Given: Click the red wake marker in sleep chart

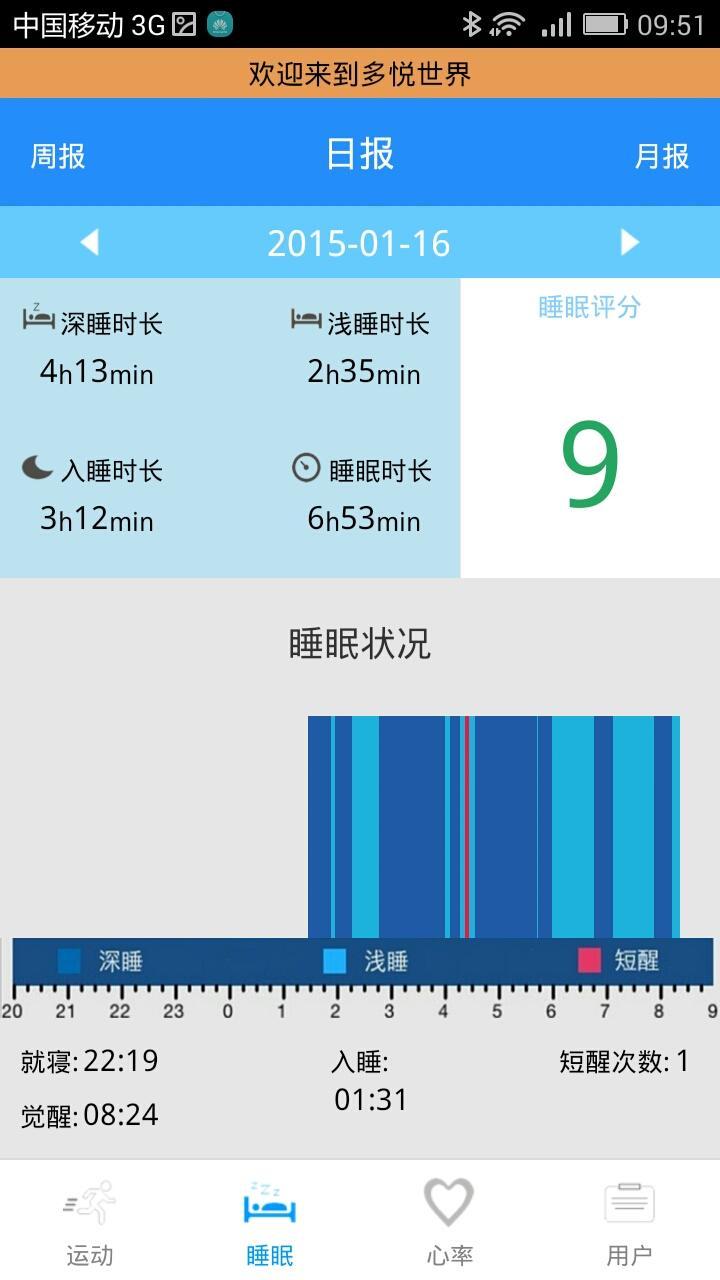Looking at the screenshot, I should pyautogui.click(x=466, y=825).
